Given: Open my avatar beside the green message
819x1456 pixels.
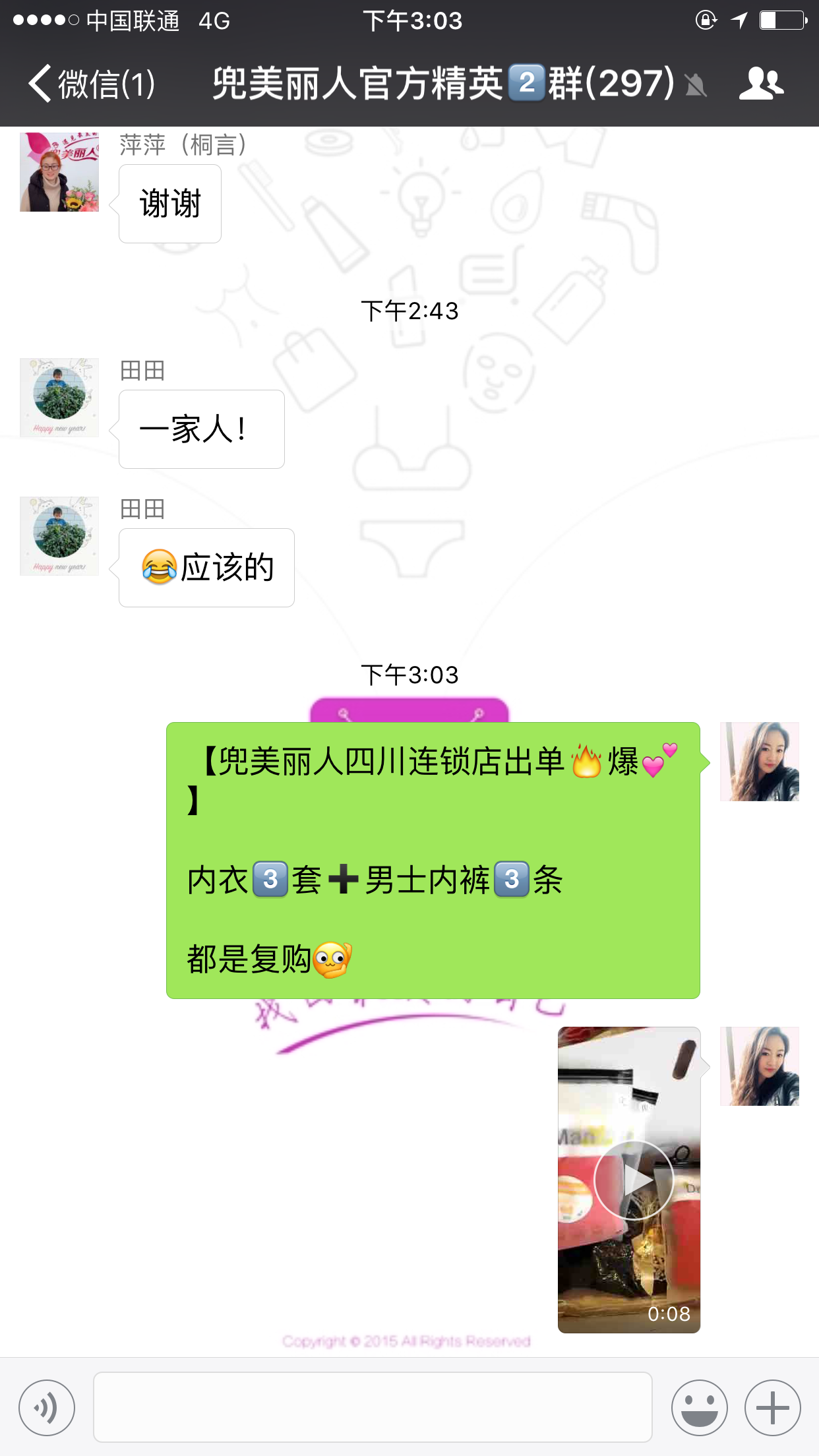Looking at the screenshot, I should [759, 762].
